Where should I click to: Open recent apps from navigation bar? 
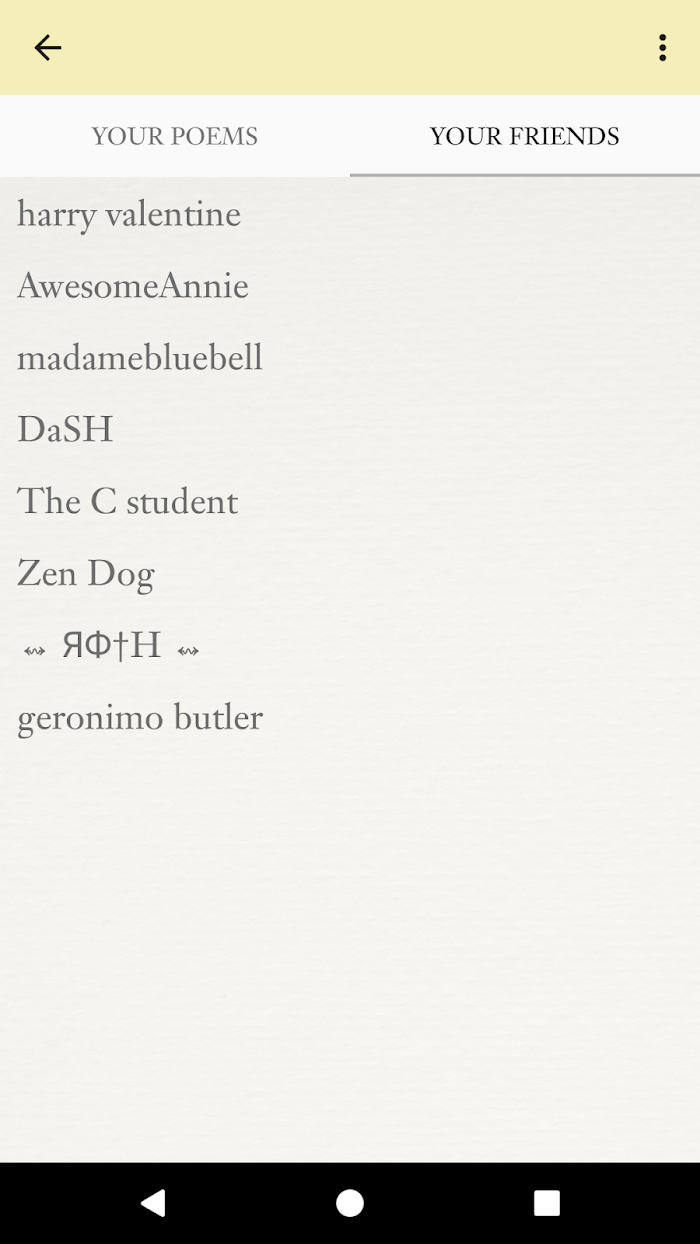[x=547, y=1203]
